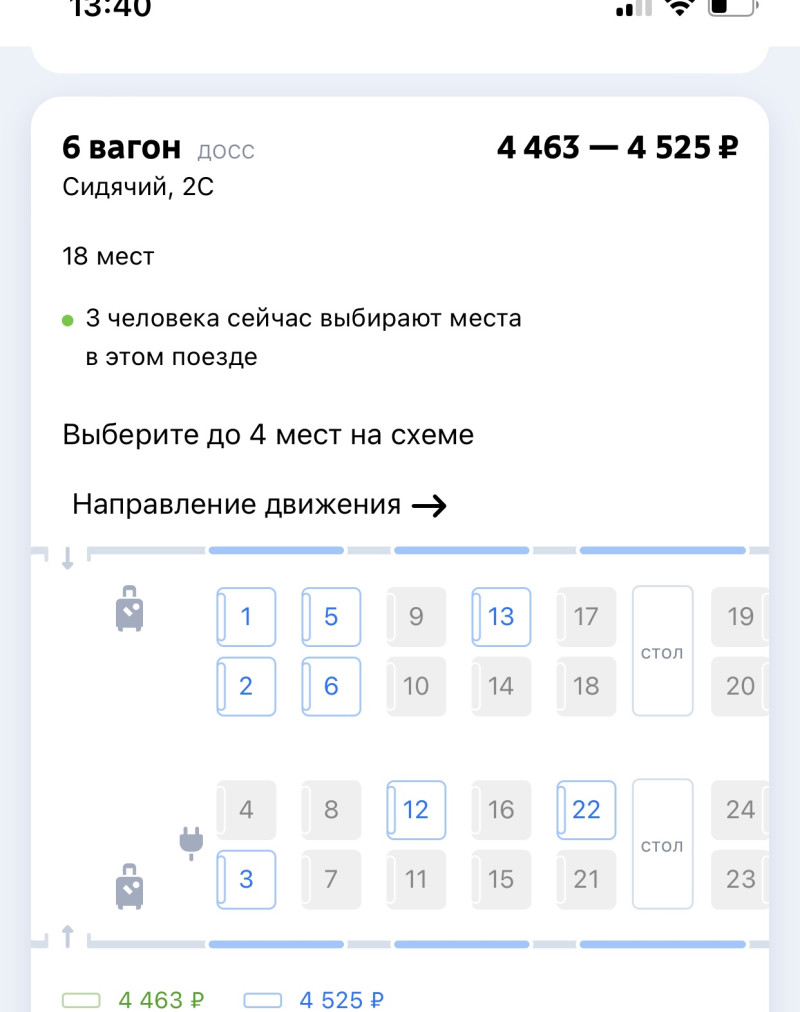The height and width of the screenshot is (1012, 800).
Task: Pick seat 6 on the seat map
Action: click(x=331, y=686)
